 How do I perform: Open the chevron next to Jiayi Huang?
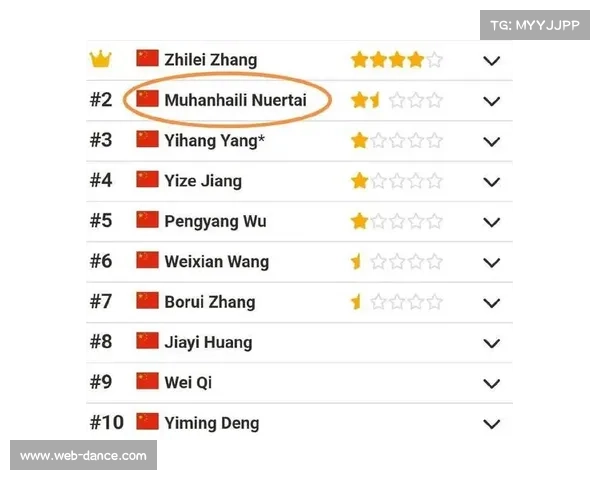coord(491,343)
